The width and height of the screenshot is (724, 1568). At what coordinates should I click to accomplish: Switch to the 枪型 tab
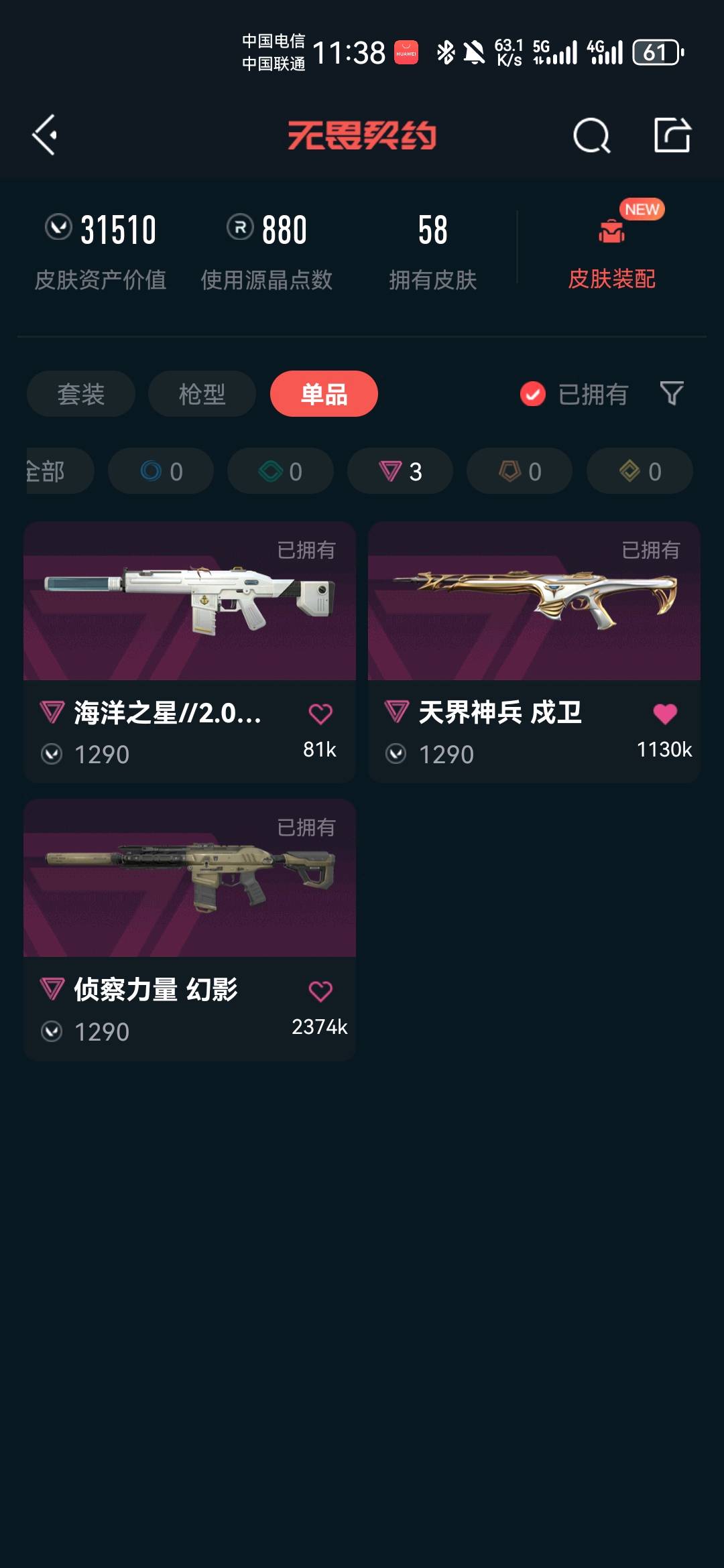(202, 394)
